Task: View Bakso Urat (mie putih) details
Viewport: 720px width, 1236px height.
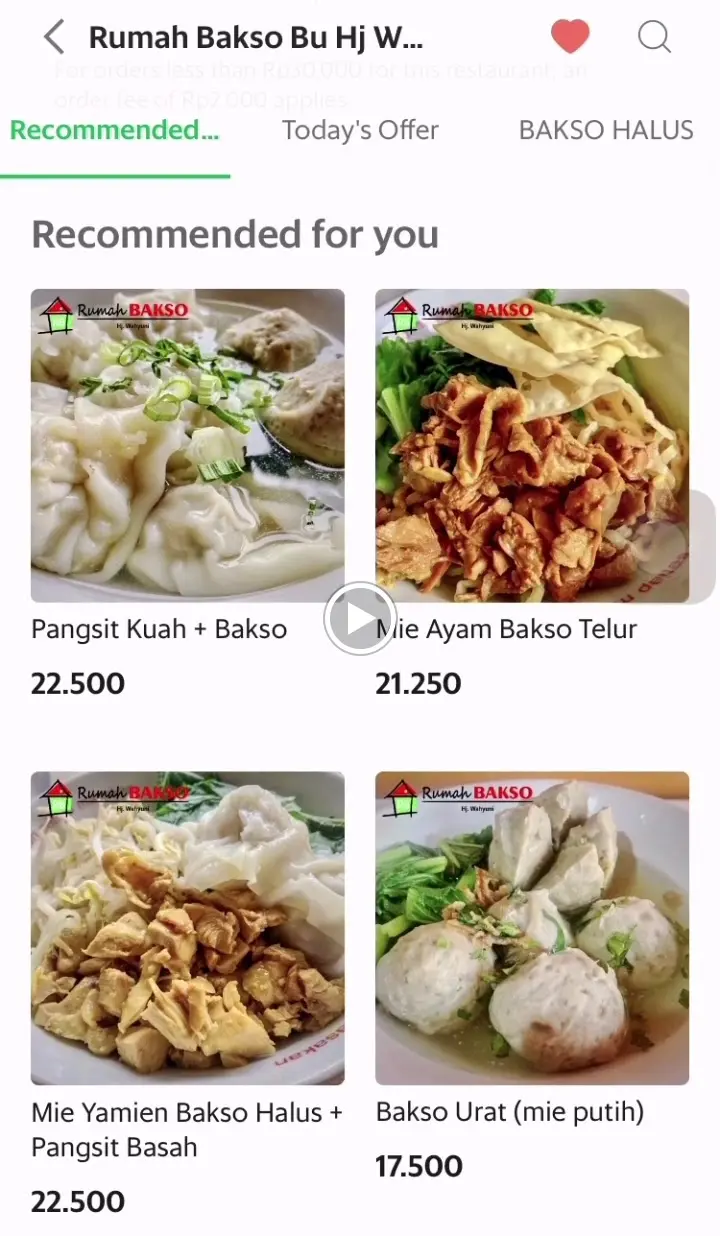Action: [x=509, y=1111]
